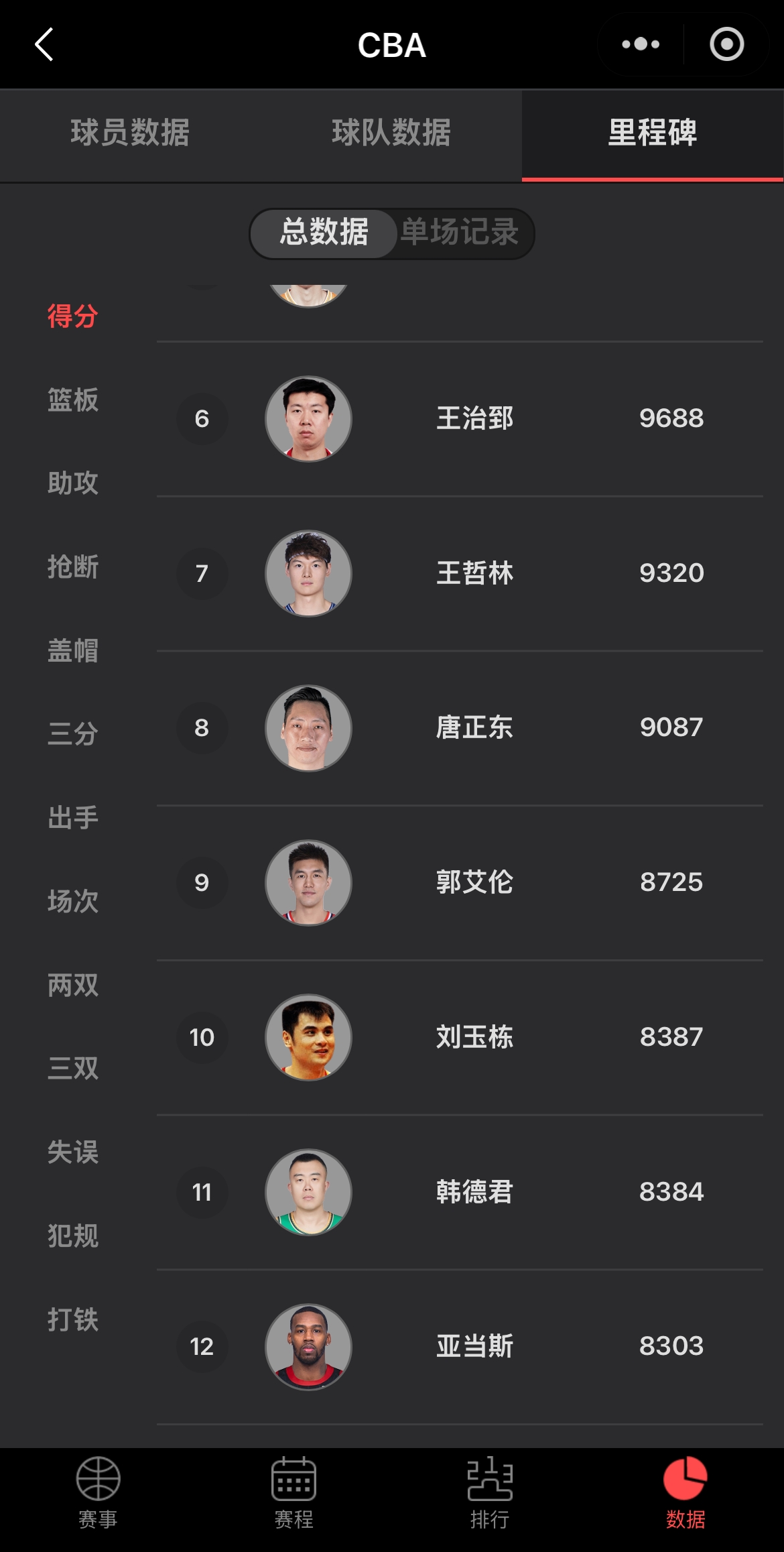Screen dimensions: 784x1552
Task: Close the mini-program with the circle button
Action: (726, 45)
